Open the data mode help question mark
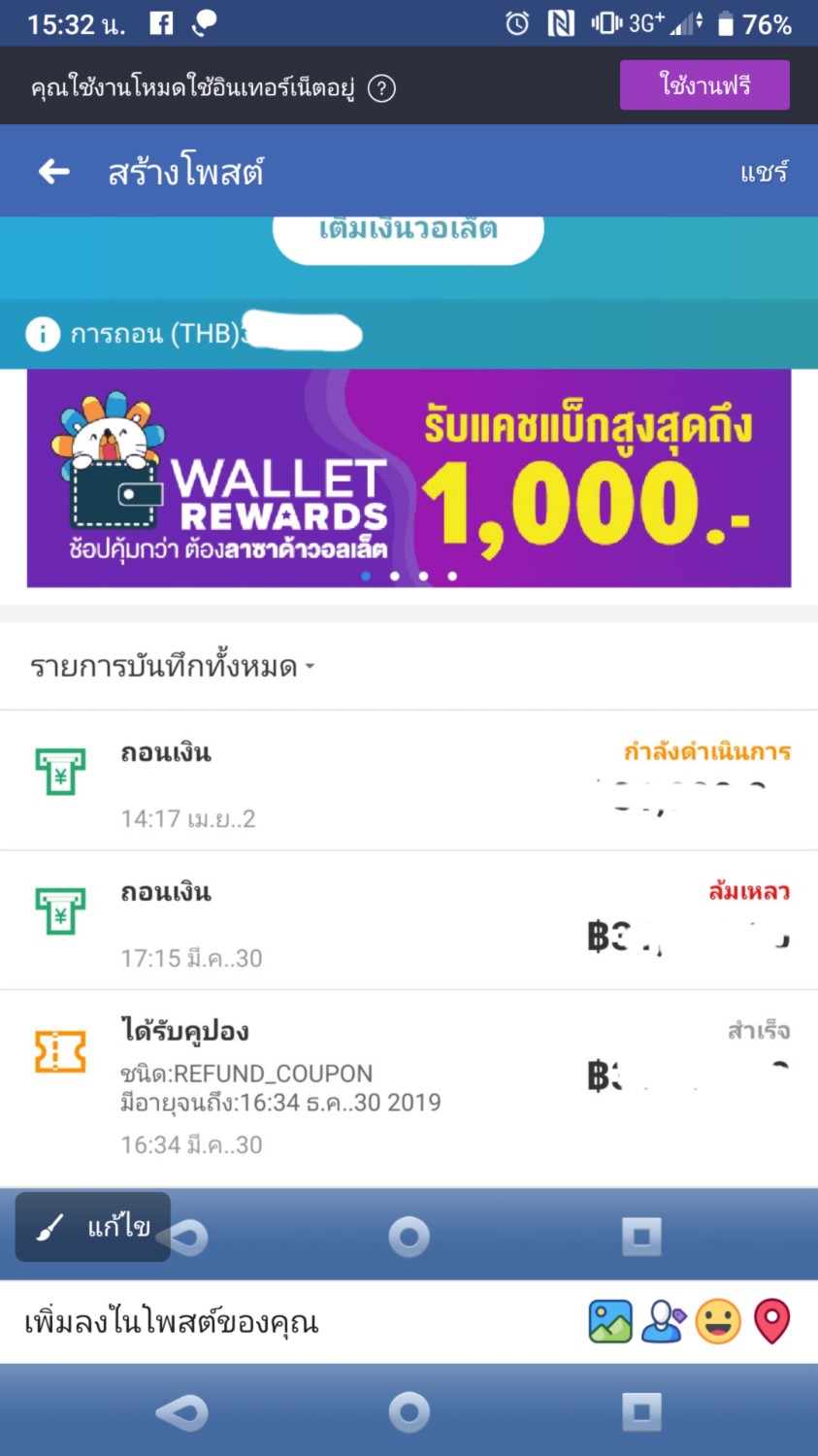 (381, 88)
